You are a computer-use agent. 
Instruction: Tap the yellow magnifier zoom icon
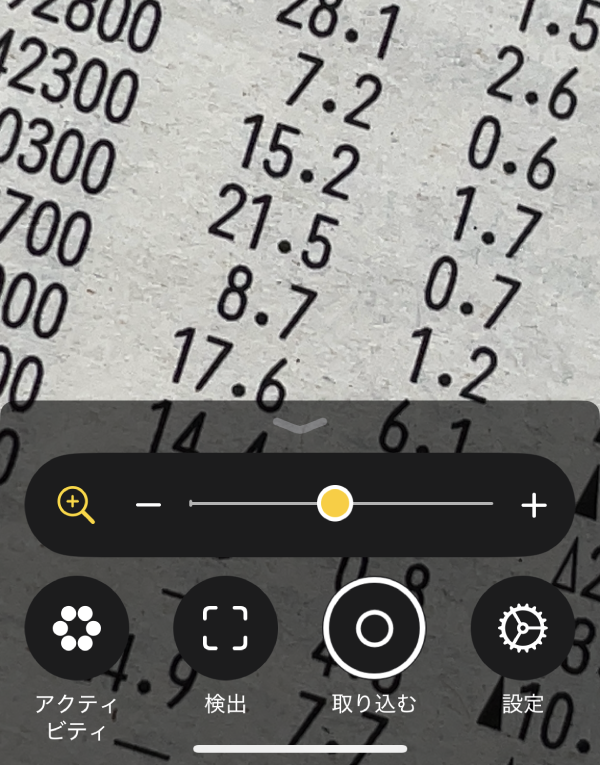click(x=76, y=505)
